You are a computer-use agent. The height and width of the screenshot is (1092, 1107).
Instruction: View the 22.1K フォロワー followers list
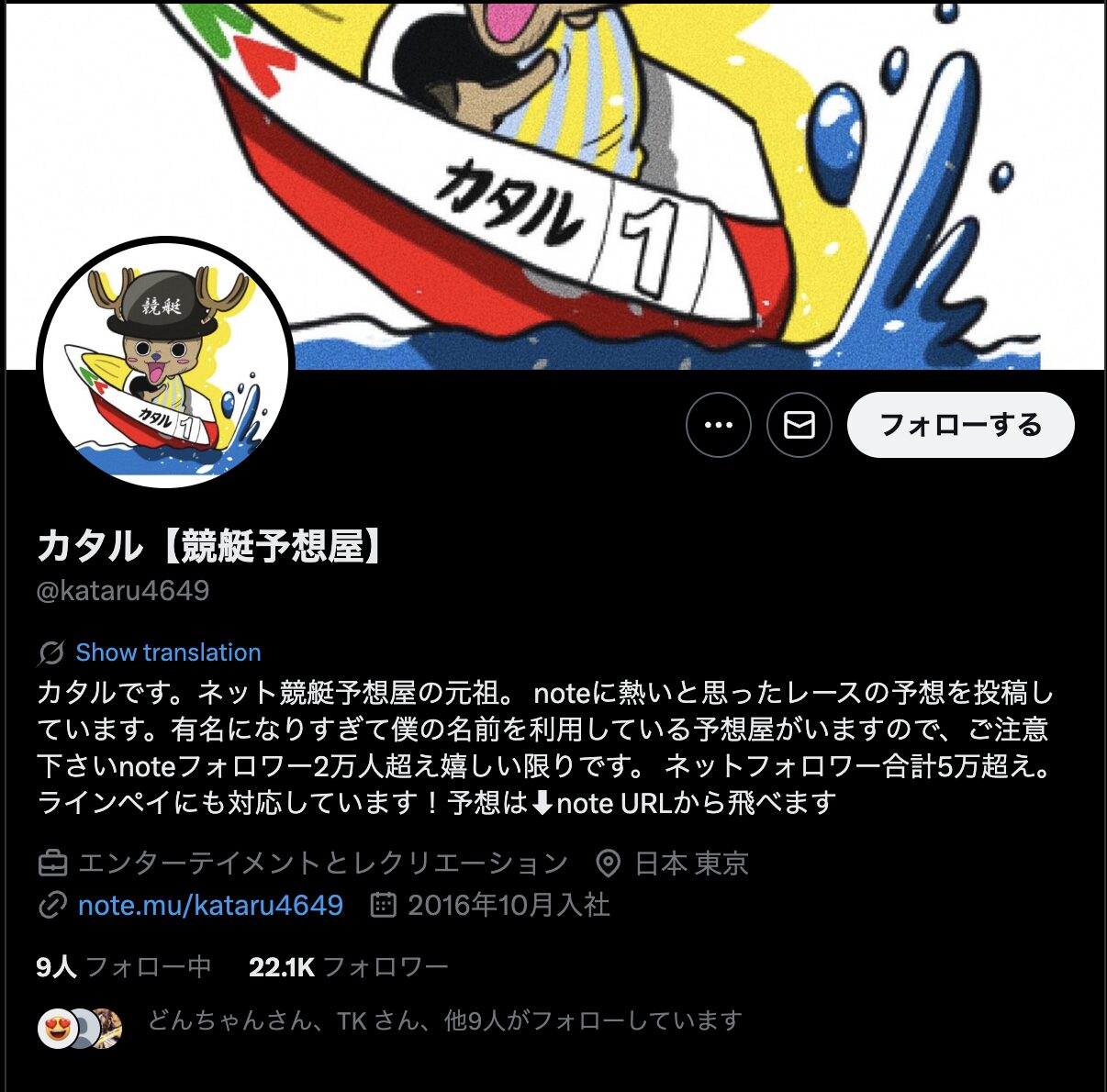click(x=348, y=966)
